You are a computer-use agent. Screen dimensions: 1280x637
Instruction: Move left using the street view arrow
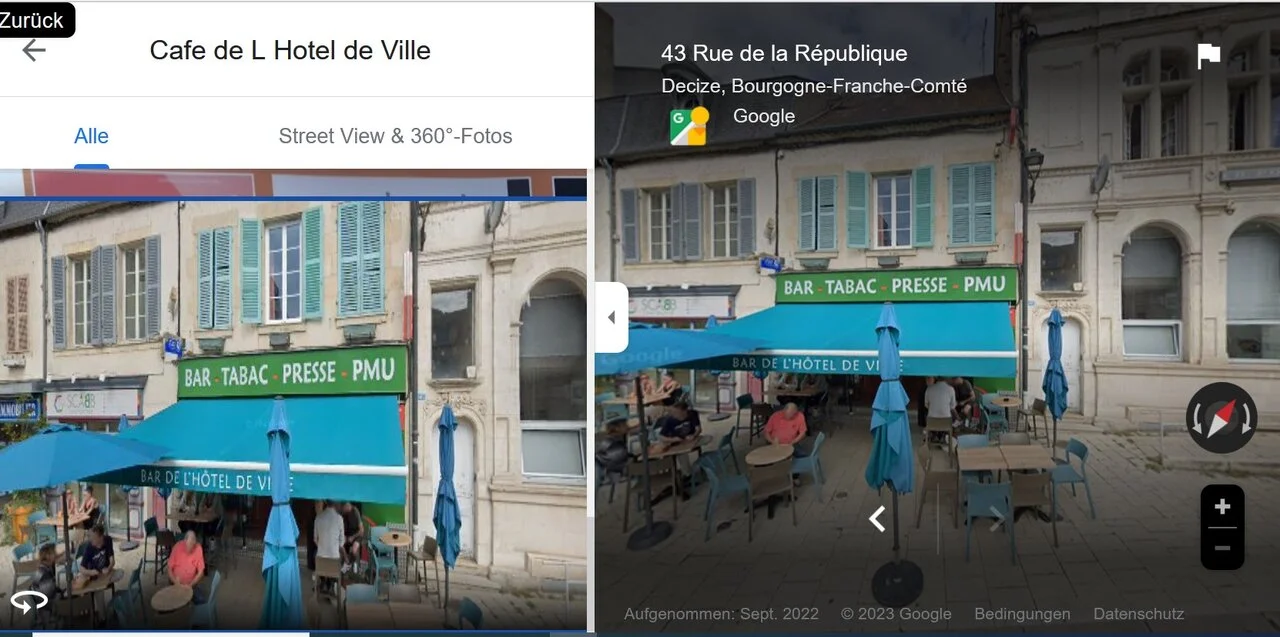click(877, 519)
